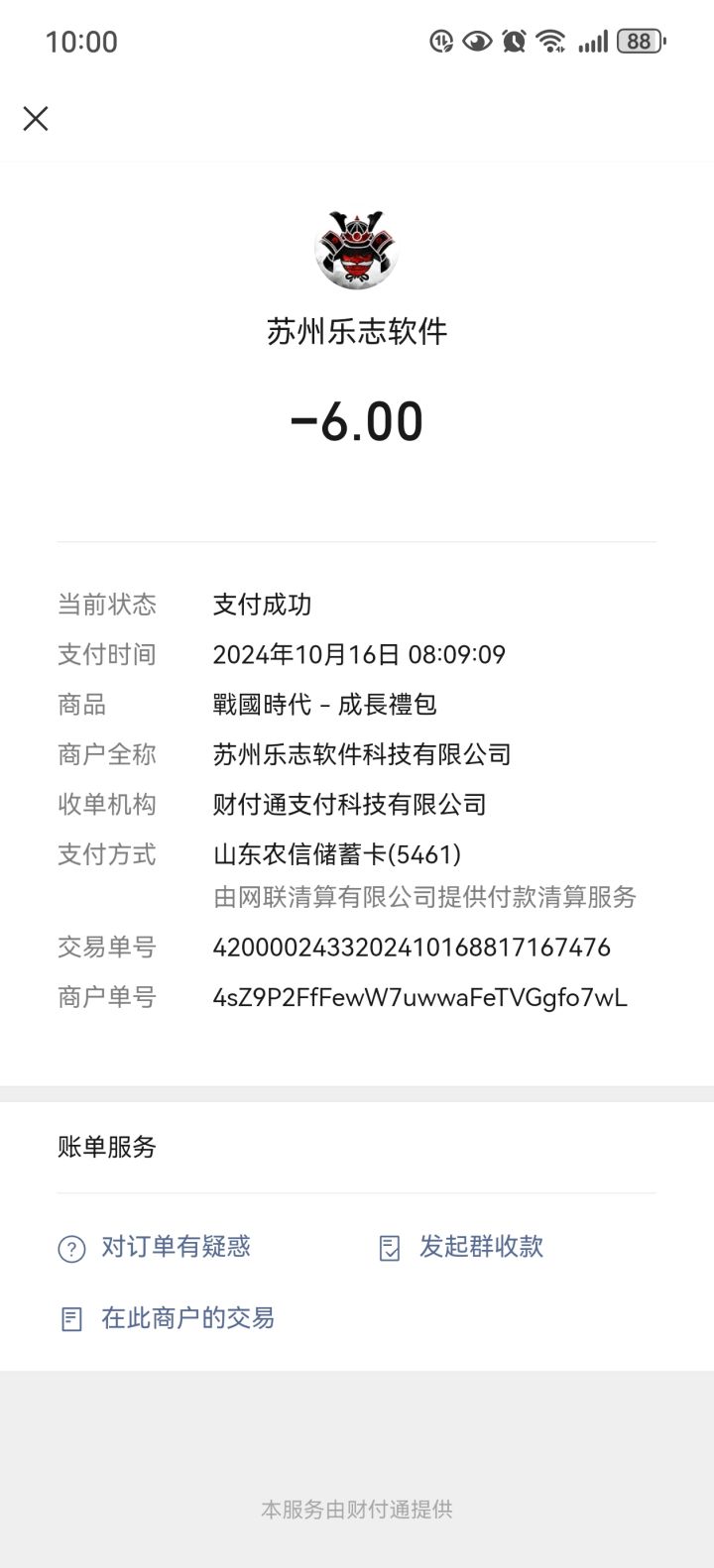Click the 账单服务 section header
Screen dimensions: 714x1568
pos(107,1148)
